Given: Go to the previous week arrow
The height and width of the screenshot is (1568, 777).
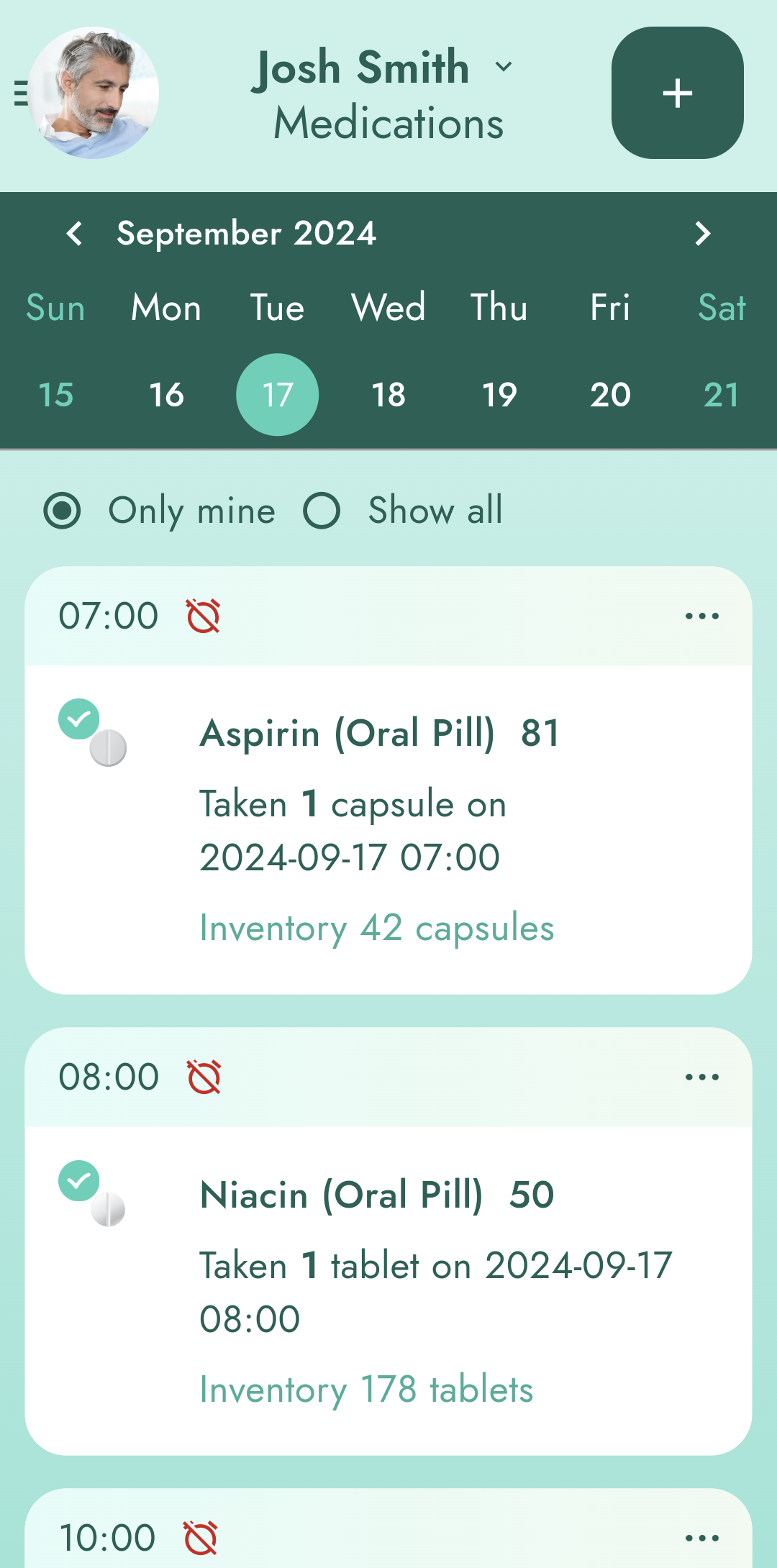Looking at the screenshot, I should pos(74,233).
